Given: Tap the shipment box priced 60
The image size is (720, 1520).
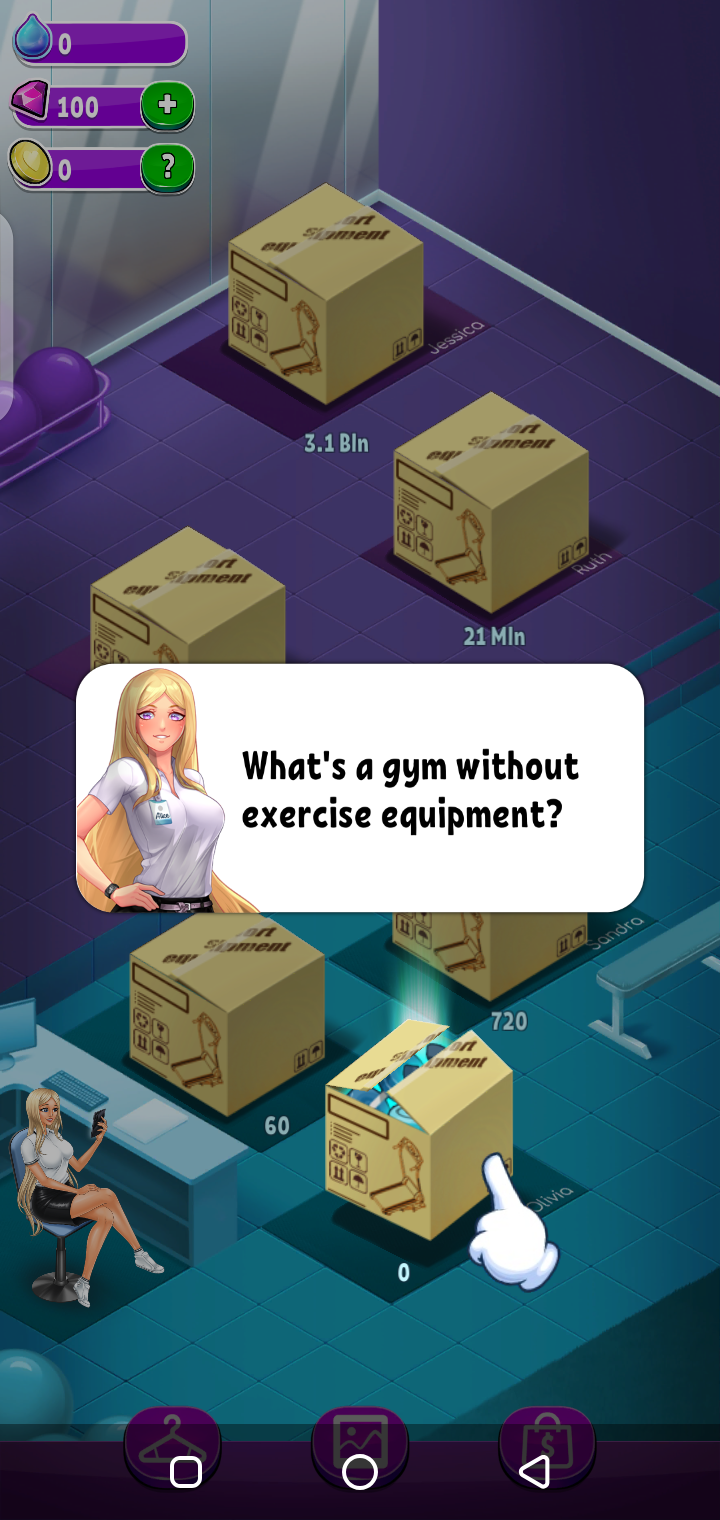Looking at the screenshot, I should click(x=226, y=1020).
